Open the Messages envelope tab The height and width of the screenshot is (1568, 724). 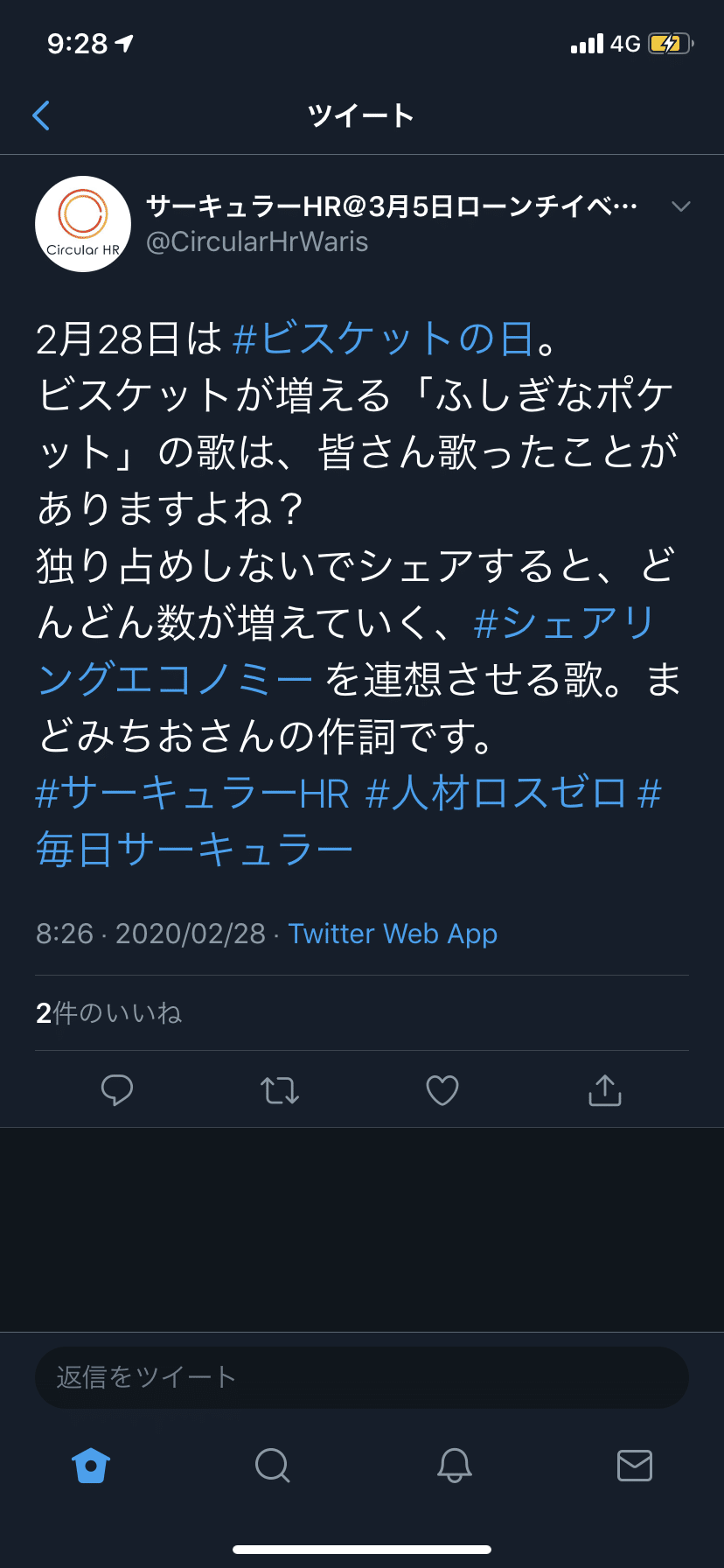[x=635, y=1465]
